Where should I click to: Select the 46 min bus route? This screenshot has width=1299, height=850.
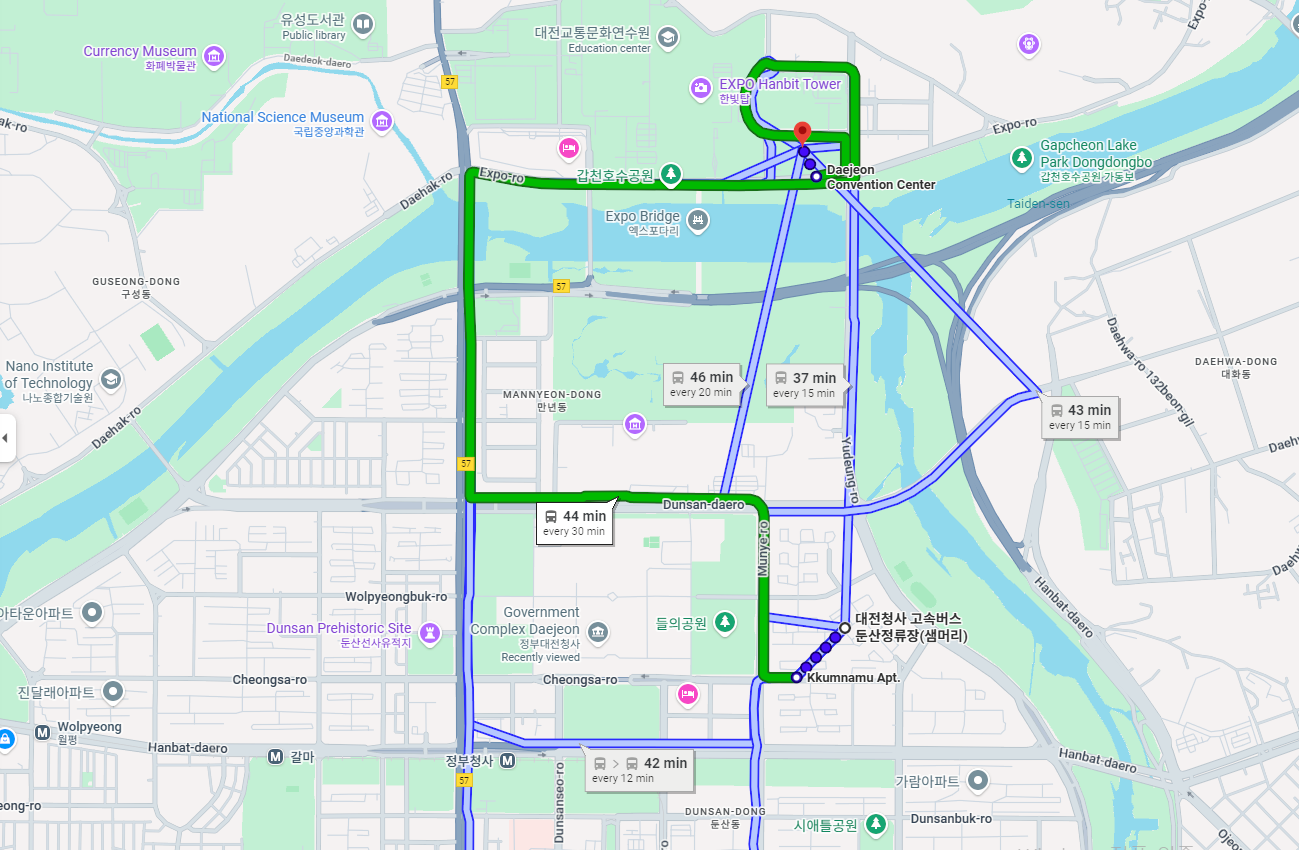point(701,384)
